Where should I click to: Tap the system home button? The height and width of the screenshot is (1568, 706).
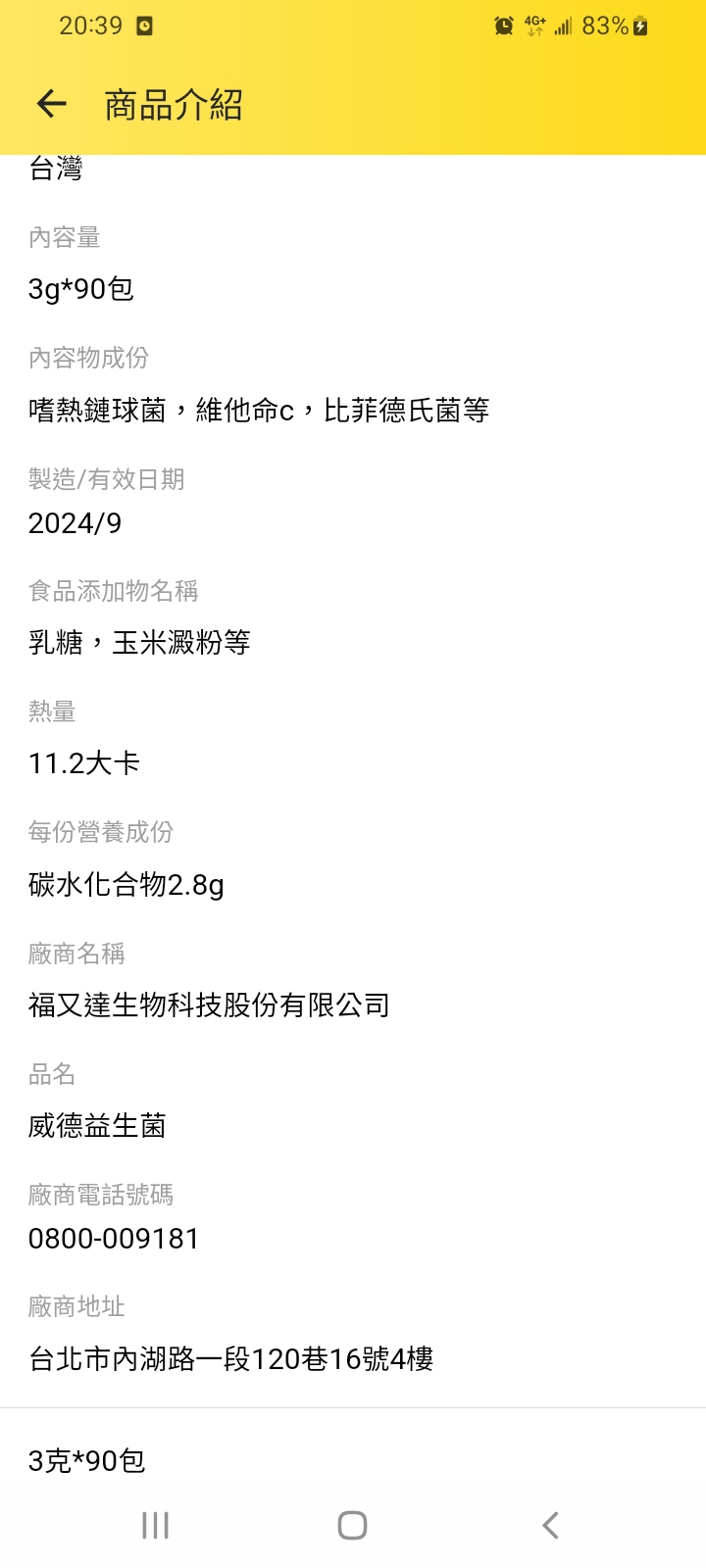[352, 1525]
